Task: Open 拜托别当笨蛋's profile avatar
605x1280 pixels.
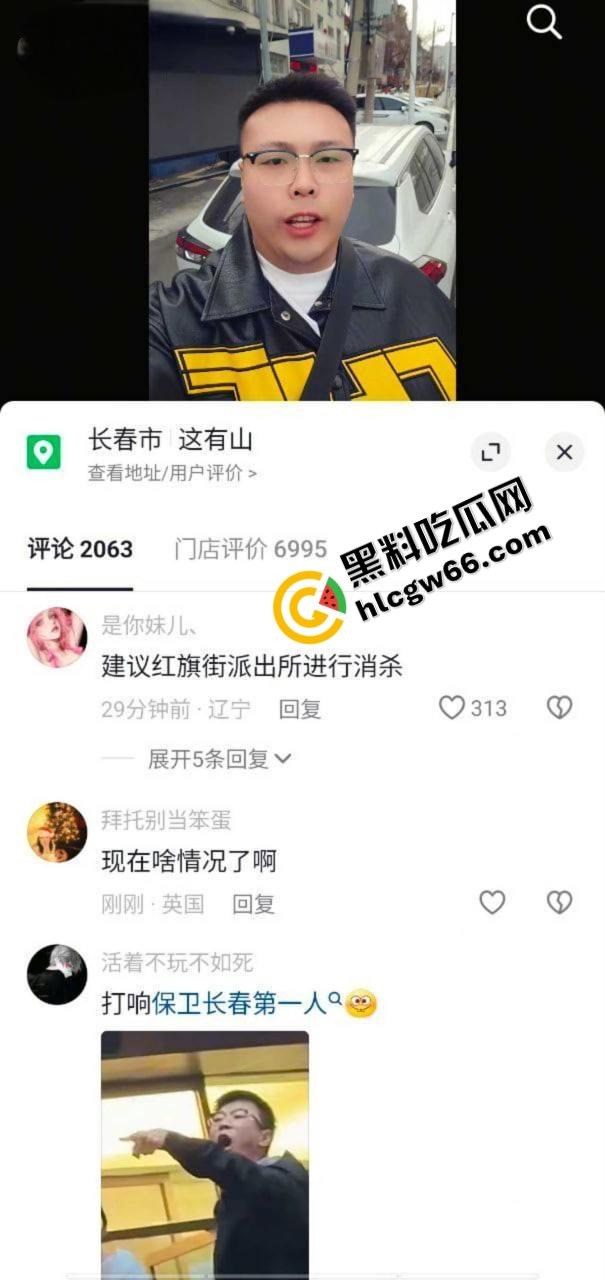Action: tap(56, 832)
